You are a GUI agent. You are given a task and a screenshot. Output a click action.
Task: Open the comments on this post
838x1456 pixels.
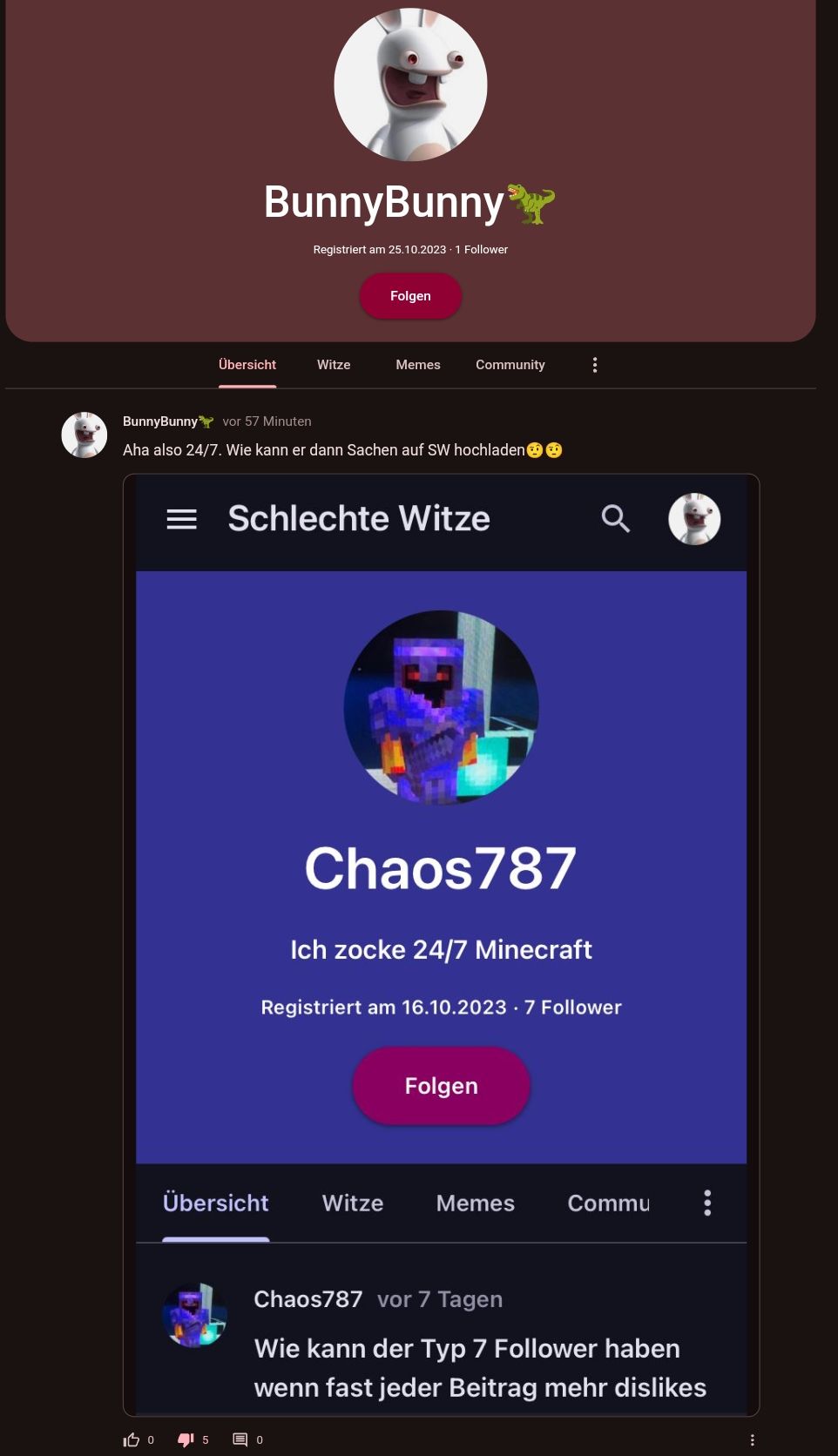point(240,1439)
